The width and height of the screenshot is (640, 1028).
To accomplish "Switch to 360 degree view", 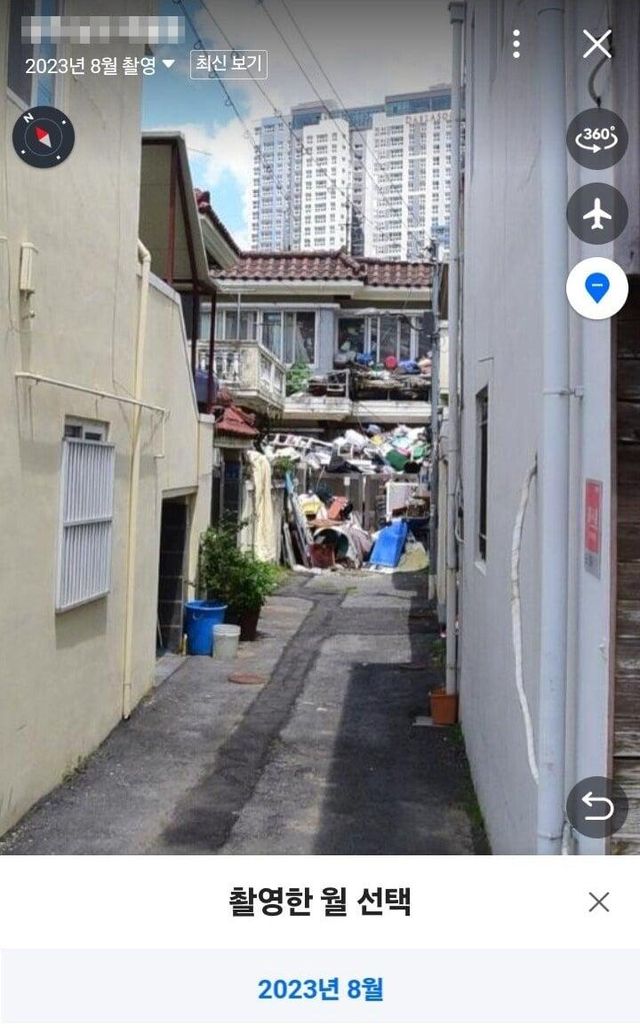I will [597, 138].
